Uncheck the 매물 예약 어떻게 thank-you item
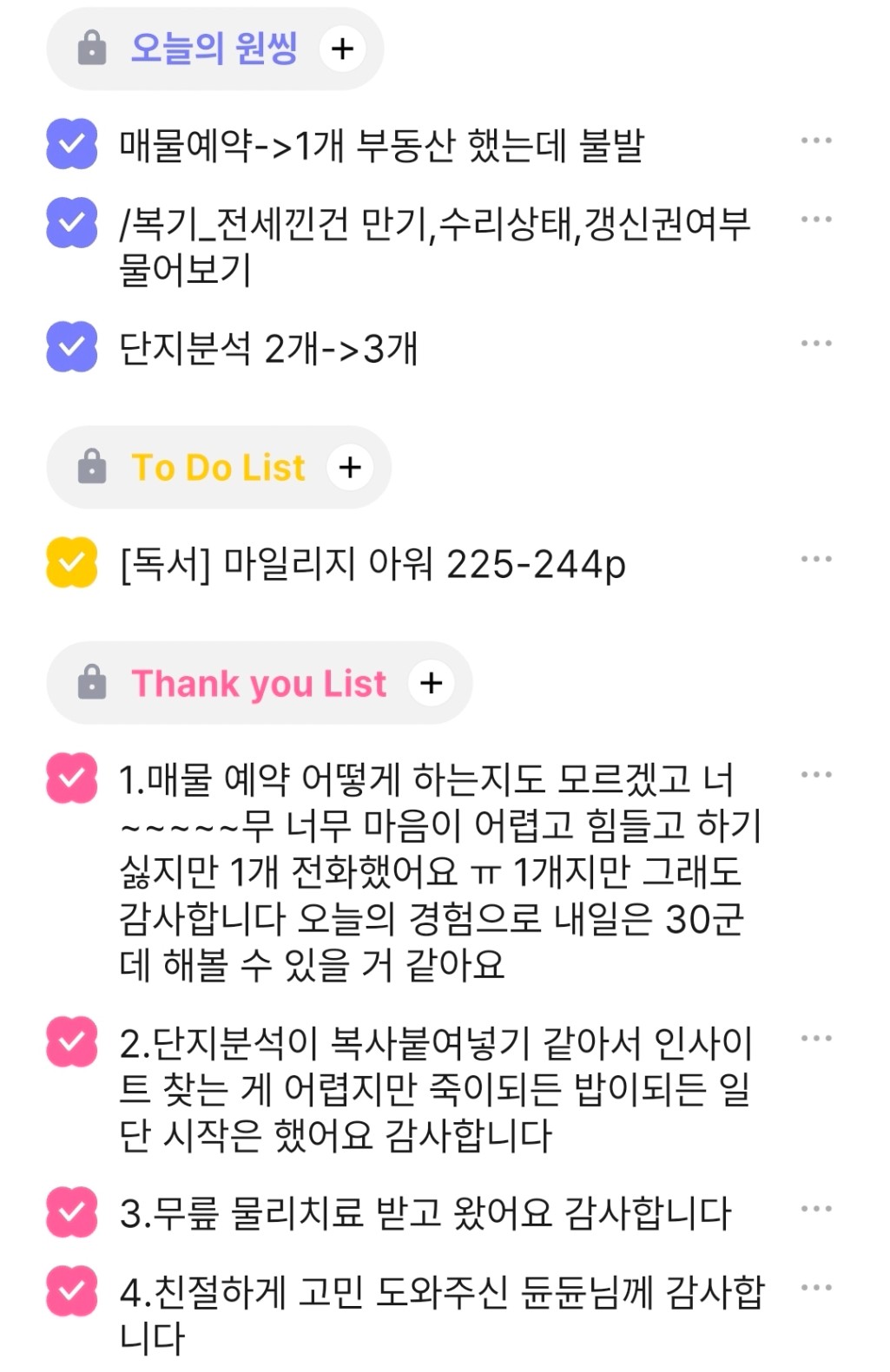890x1372 pixels. [x=72, y=778]
